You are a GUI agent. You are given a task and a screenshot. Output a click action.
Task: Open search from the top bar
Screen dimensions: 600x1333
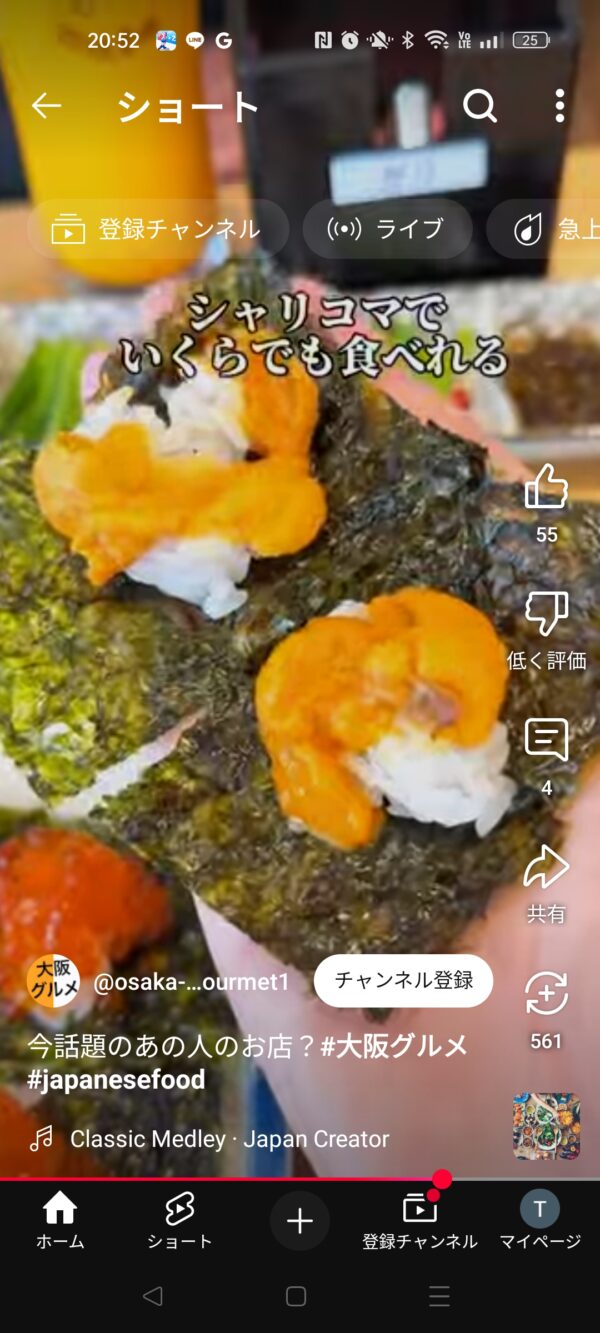point(480,106)
